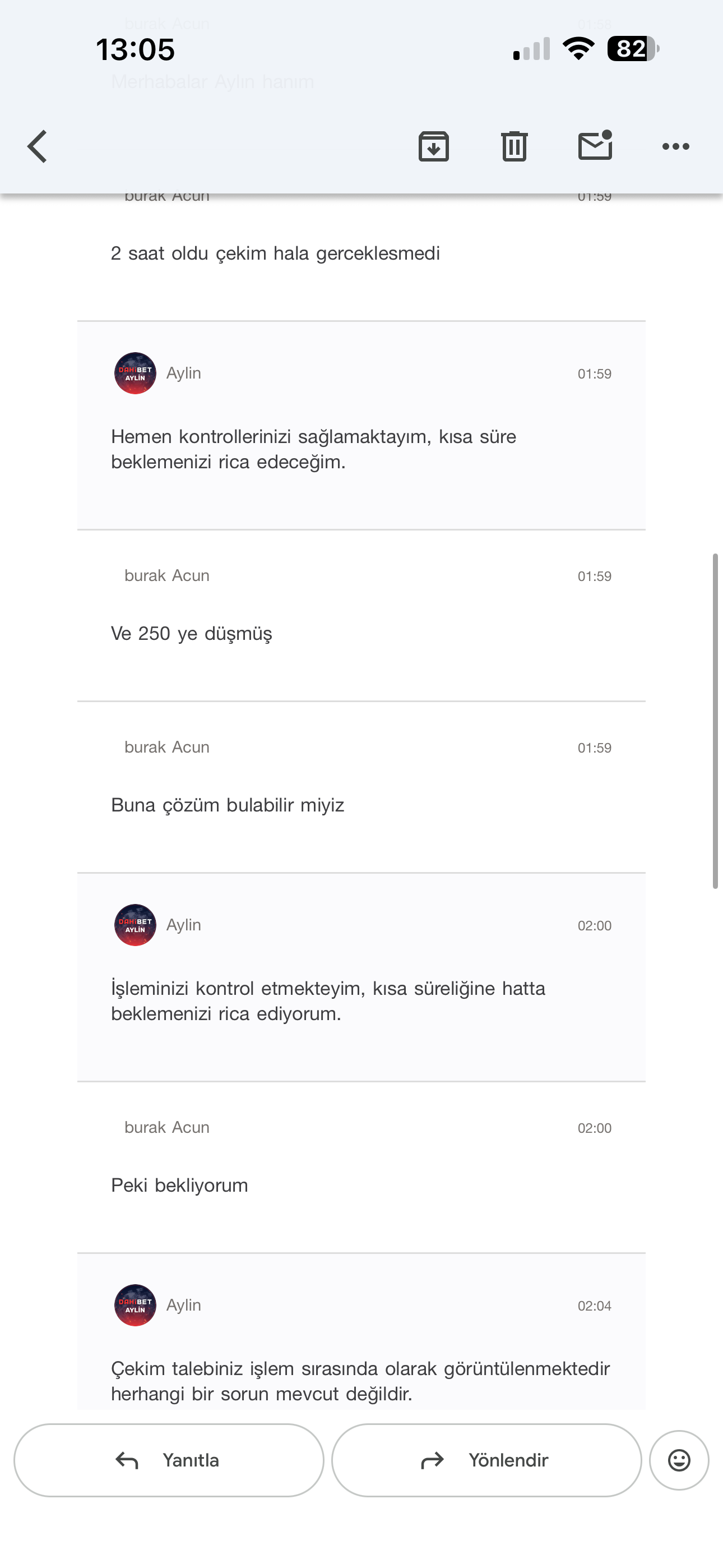Delete this email with trash icon
723x1568 pixels.
click(515, 147)
